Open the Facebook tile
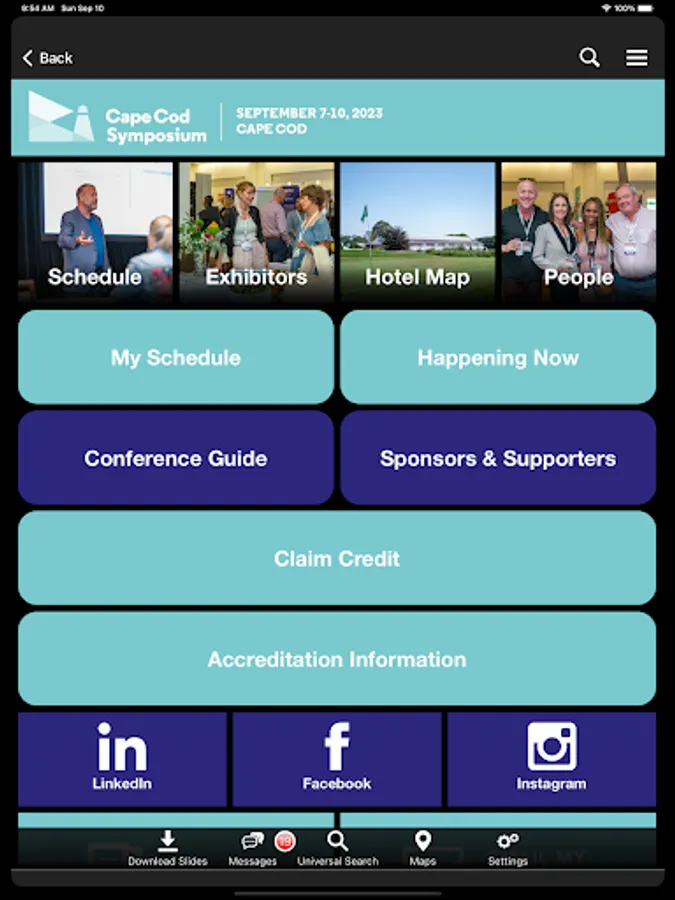 point(337,759)
